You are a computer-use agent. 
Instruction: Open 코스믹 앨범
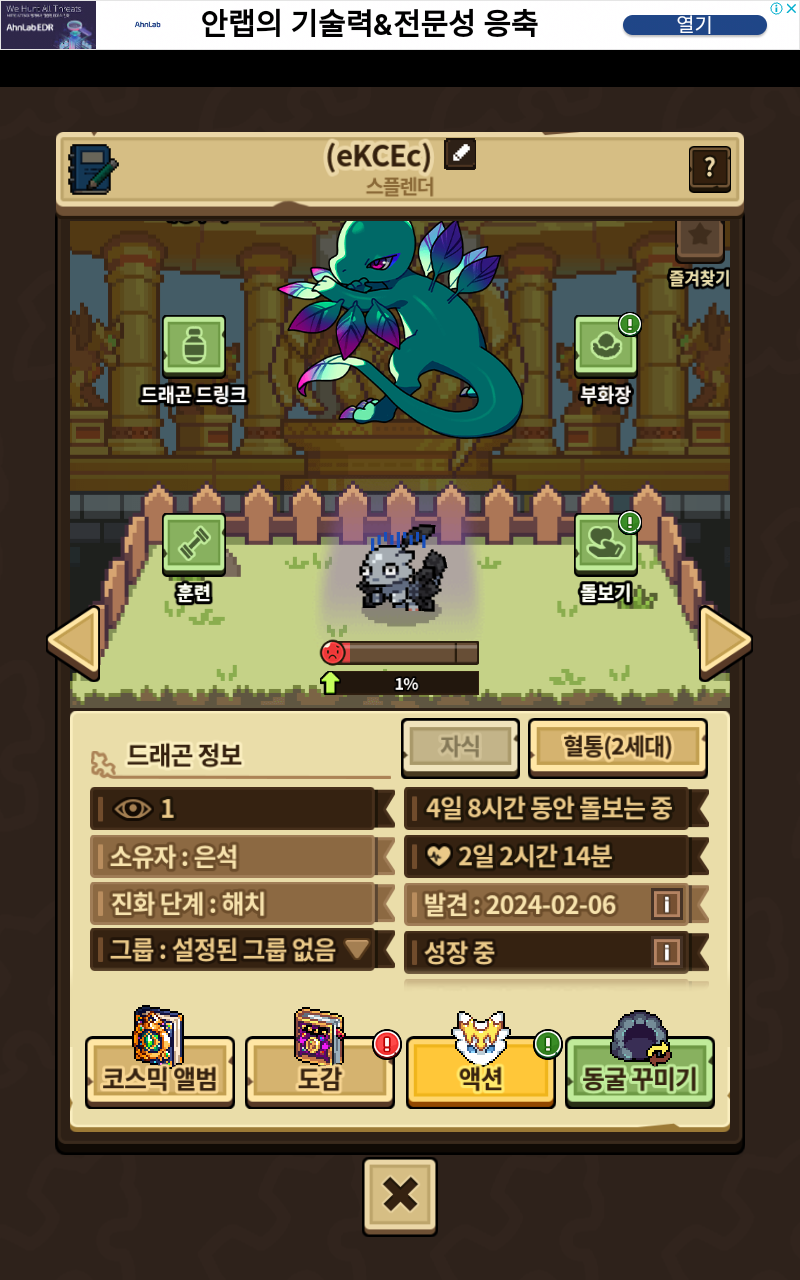coord(160,1074)
